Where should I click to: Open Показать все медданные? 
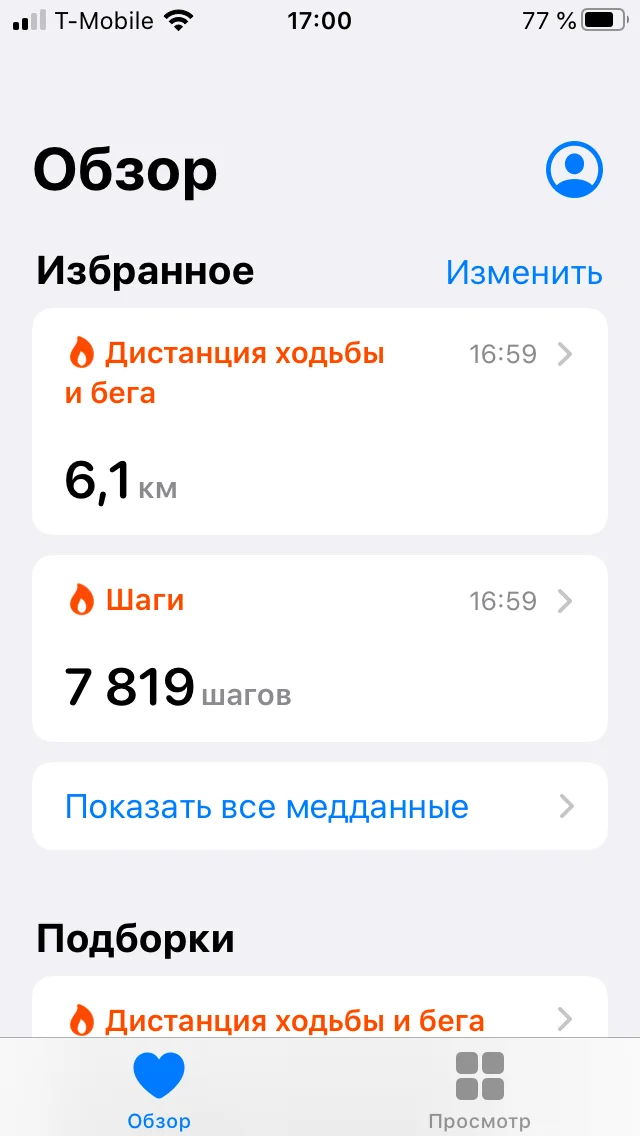(x=320, y=806)
